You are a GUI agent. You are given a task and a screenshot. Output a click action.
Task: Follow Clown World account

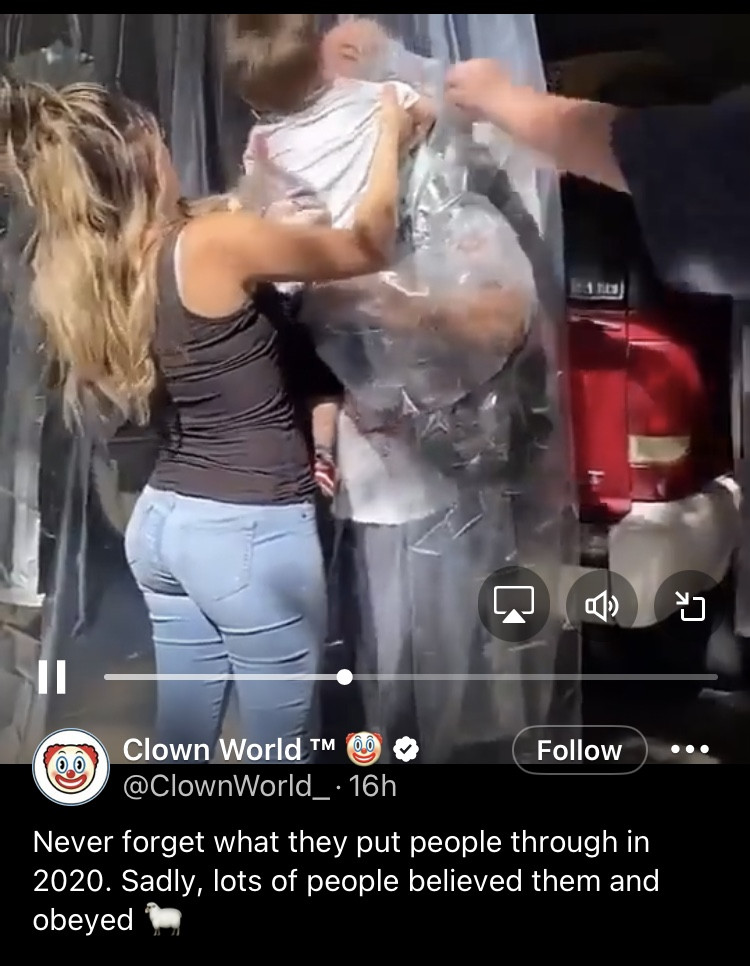tap(579, 750)
